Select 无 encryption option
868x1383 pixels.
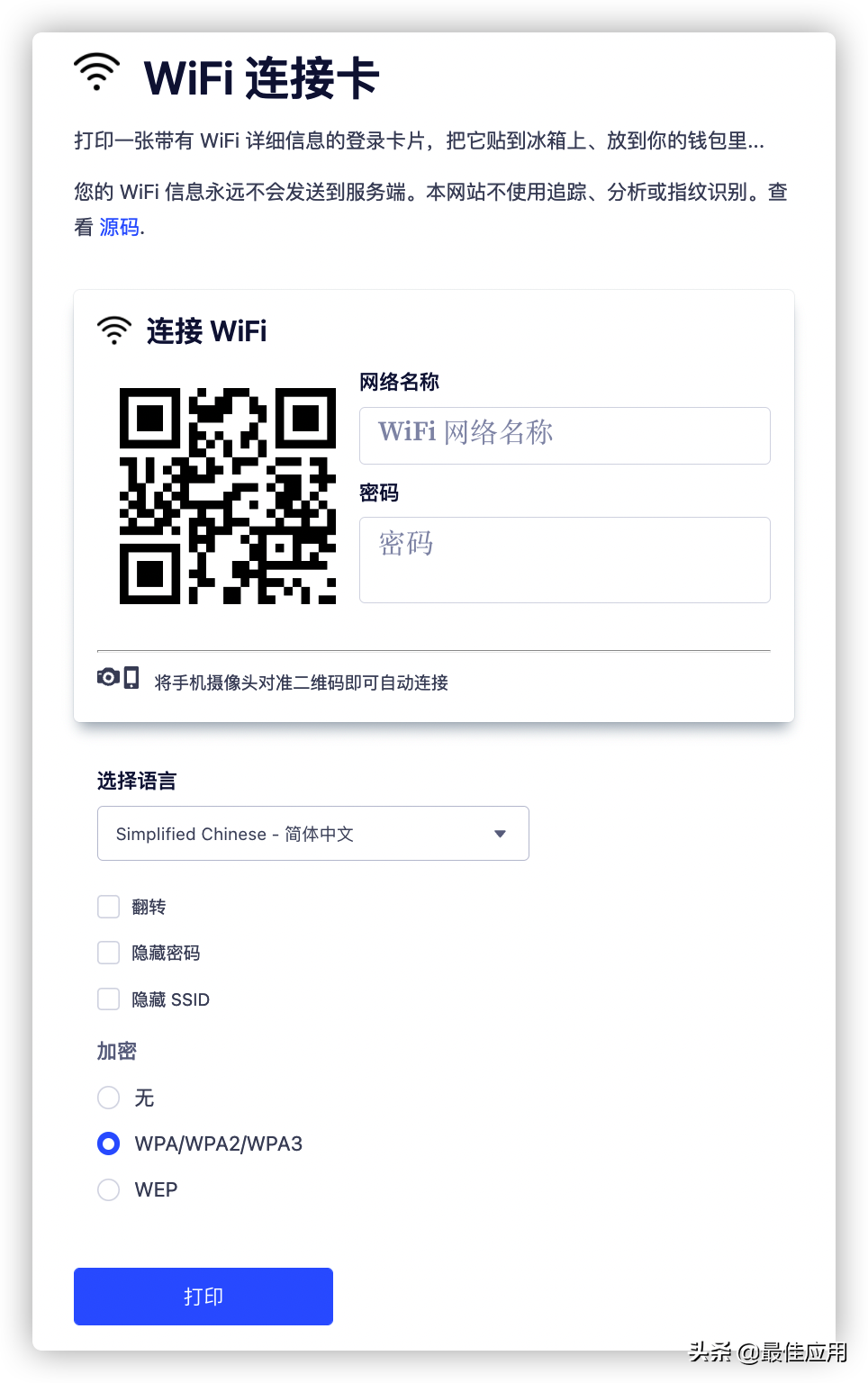click(109, 1098)
